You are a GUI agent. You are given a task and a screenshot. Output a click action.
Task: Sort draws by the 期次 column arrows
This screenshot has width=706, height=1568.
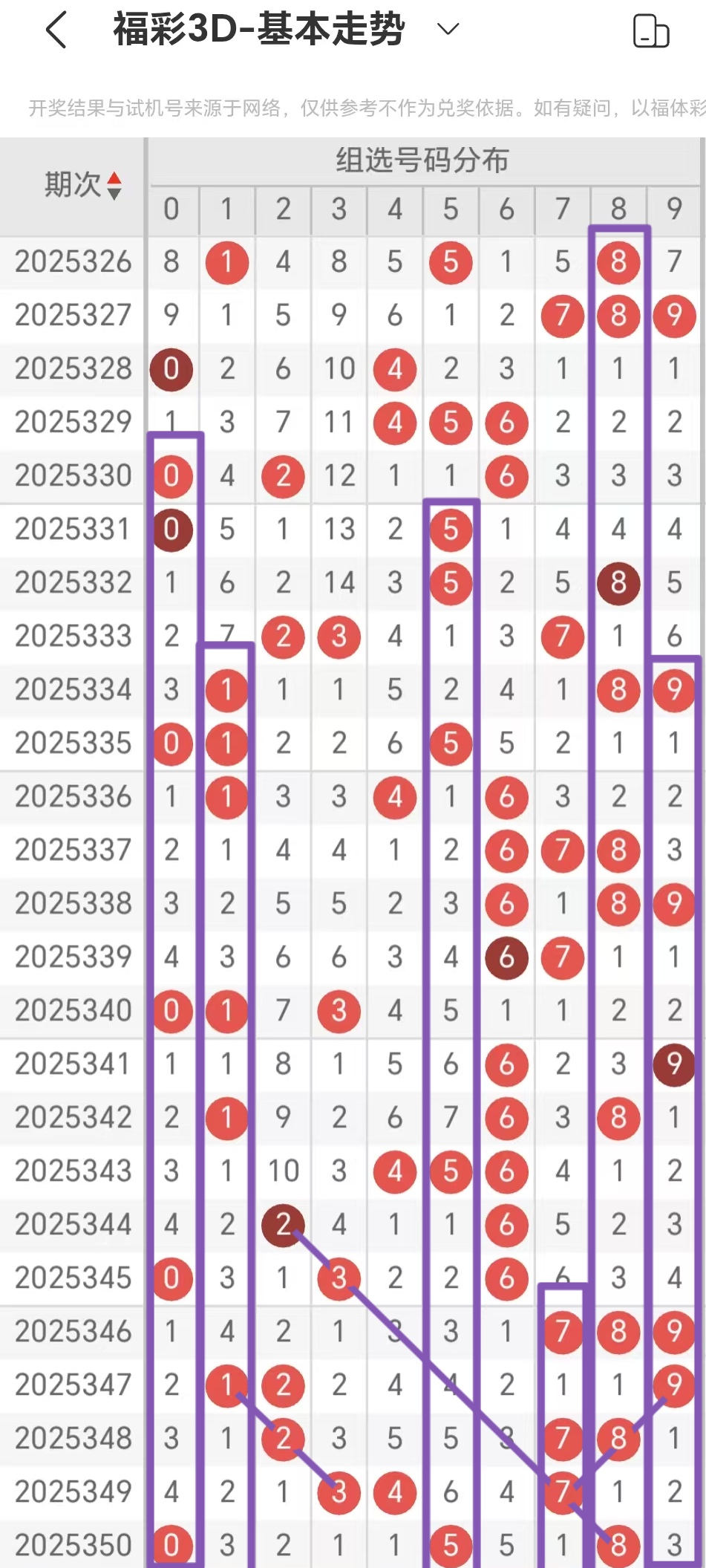[114, 186]
